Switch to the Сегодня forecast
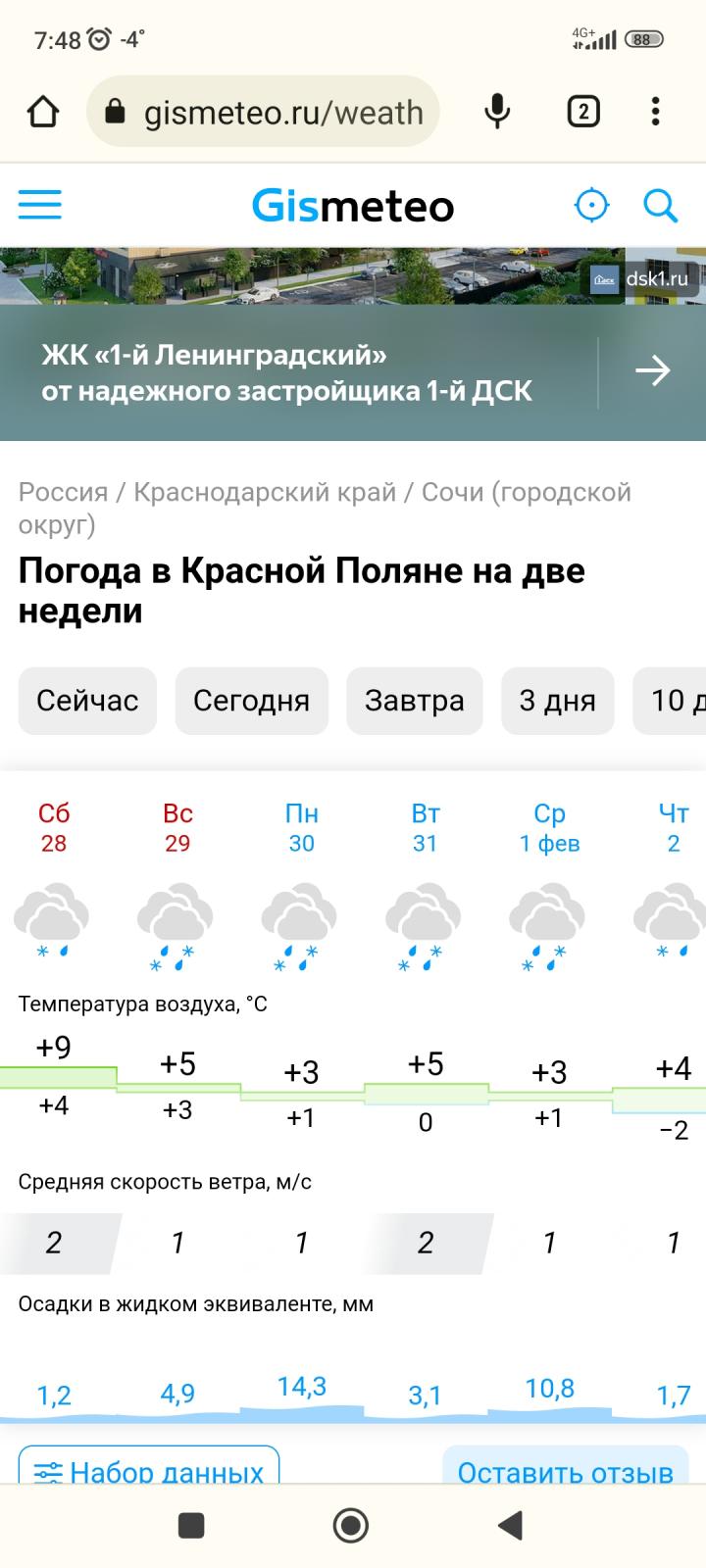Image resolution: width=706 pixels, height=1568 pixels. pos(251,701)
